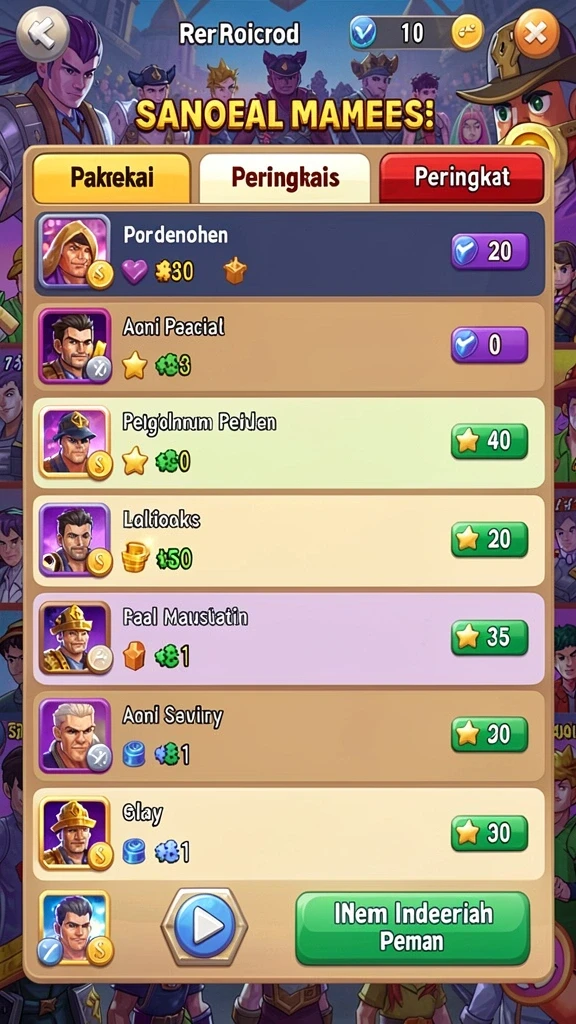Go back with the arrow button
Image resolution: width=576 pixels, height=1024 pixels.
(x=43, y=34)
